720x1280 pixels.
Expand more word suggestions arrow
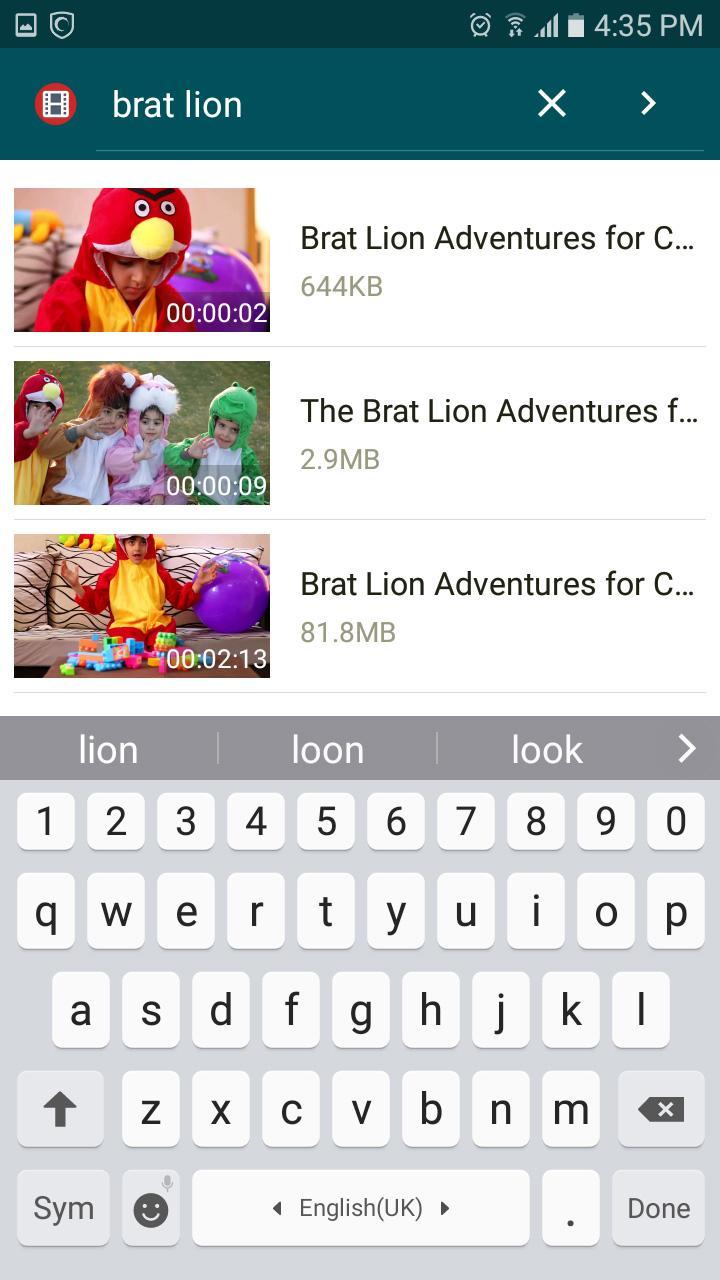tap(686, 748)
